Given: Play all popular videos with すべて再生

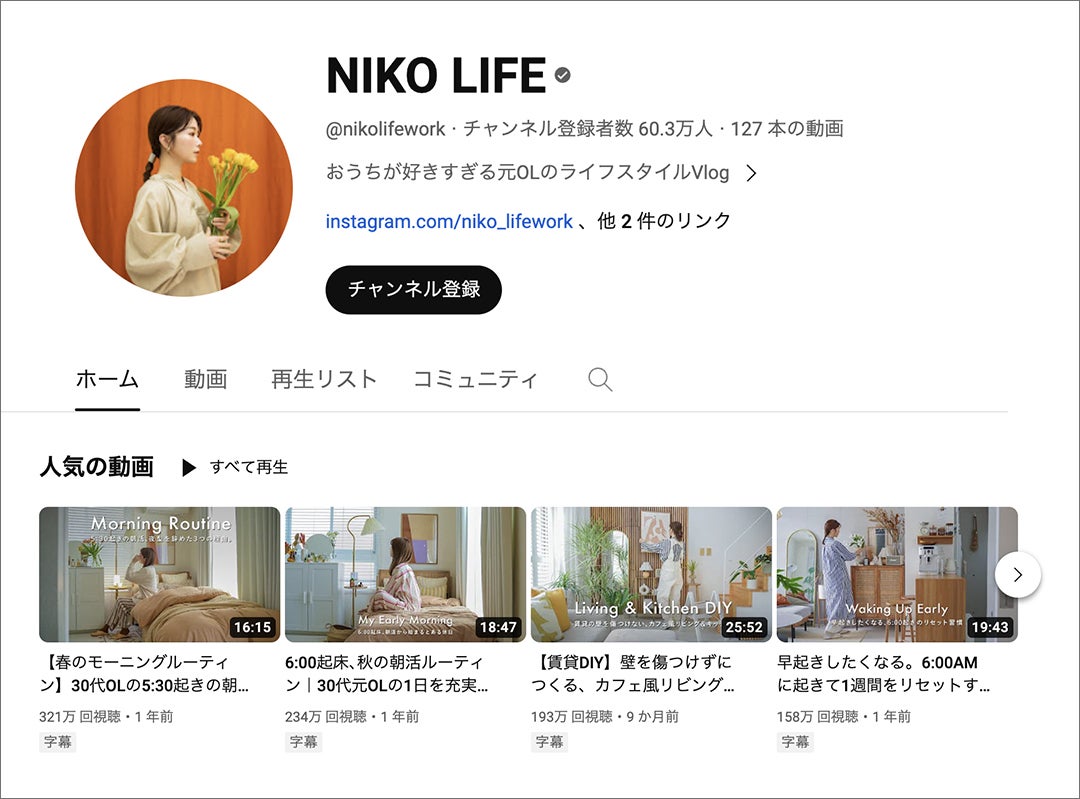Looking at the screenshot, I should (235, 467).
